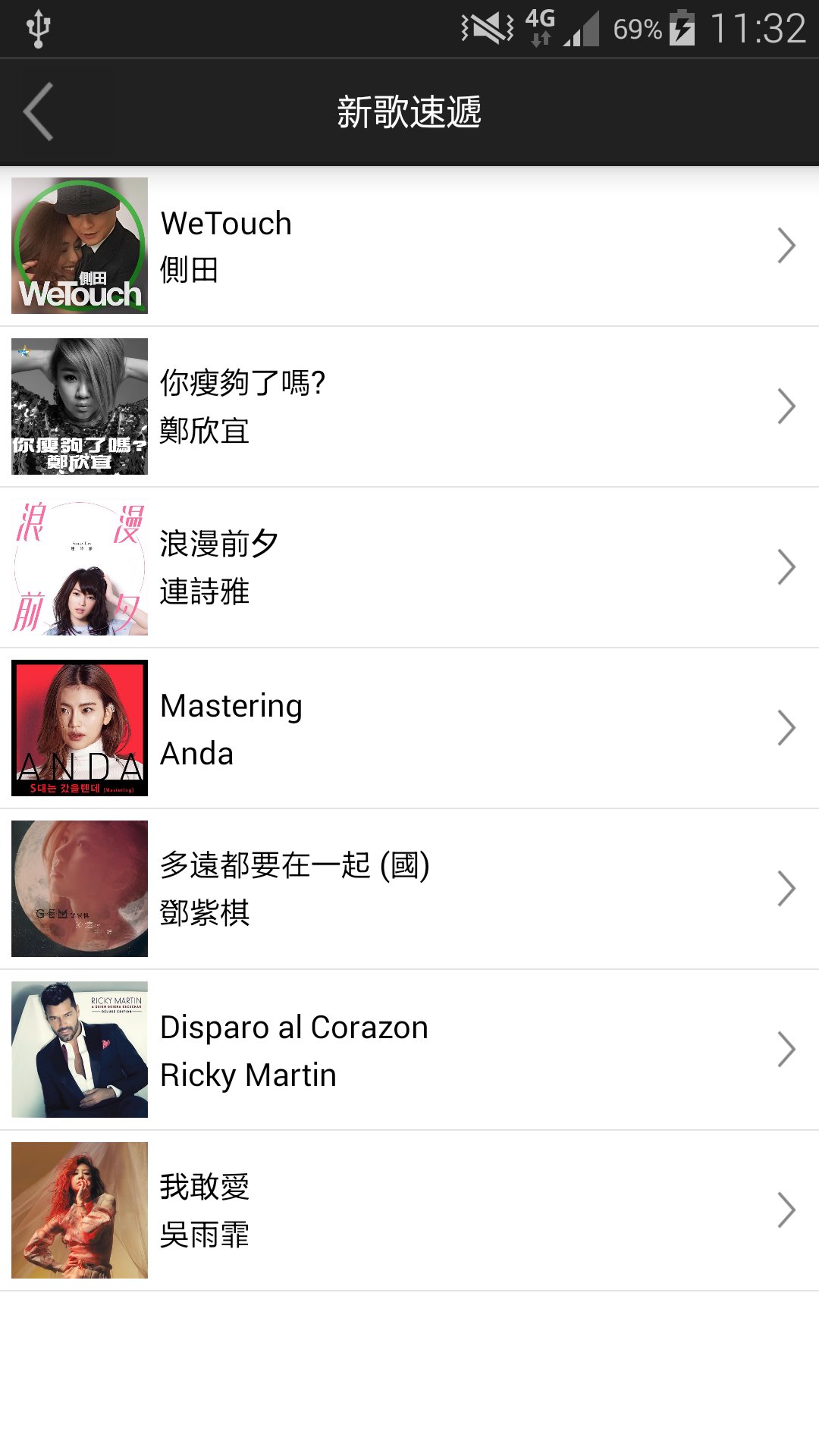Open Disparo al Corazon by Ricky Martin
Image resolution: width=819 pixels, height=1456 pixels.
409,1050
